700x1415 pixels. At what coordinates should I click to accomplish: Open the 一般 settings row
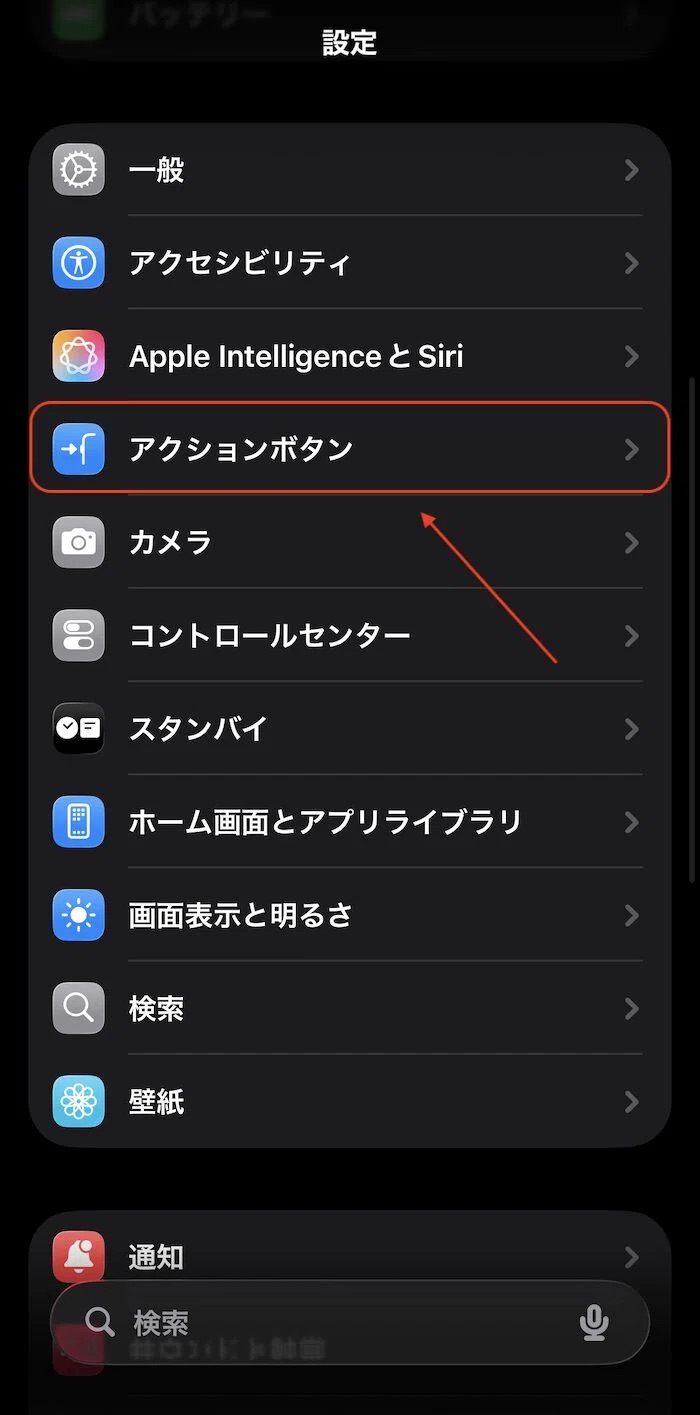pyautogui.click(x=350, y=170)
